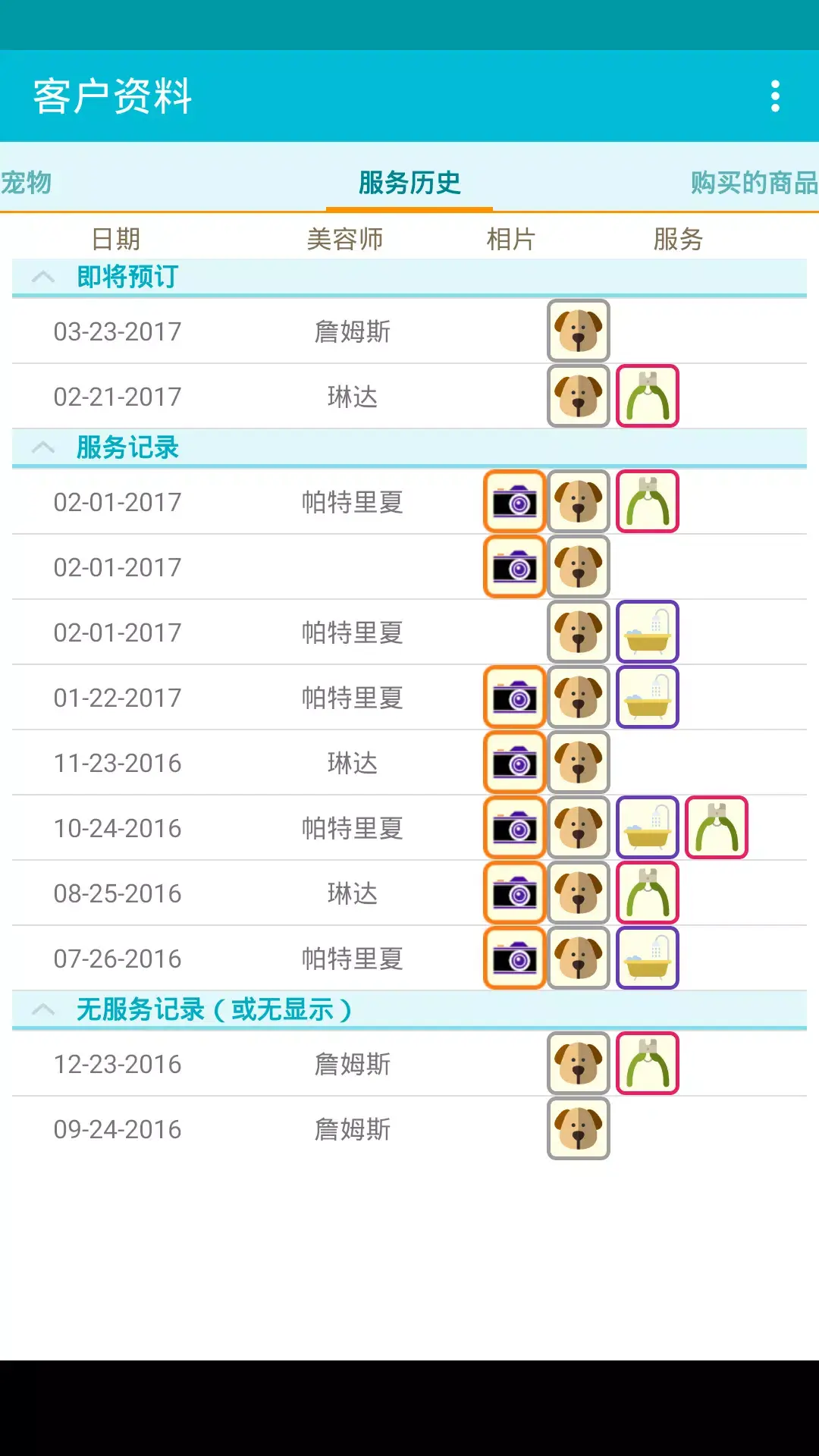Open the camera photo for 02-01-2017
The height and width of the screenshot is (1456, 819).
(x=513, y=502)
